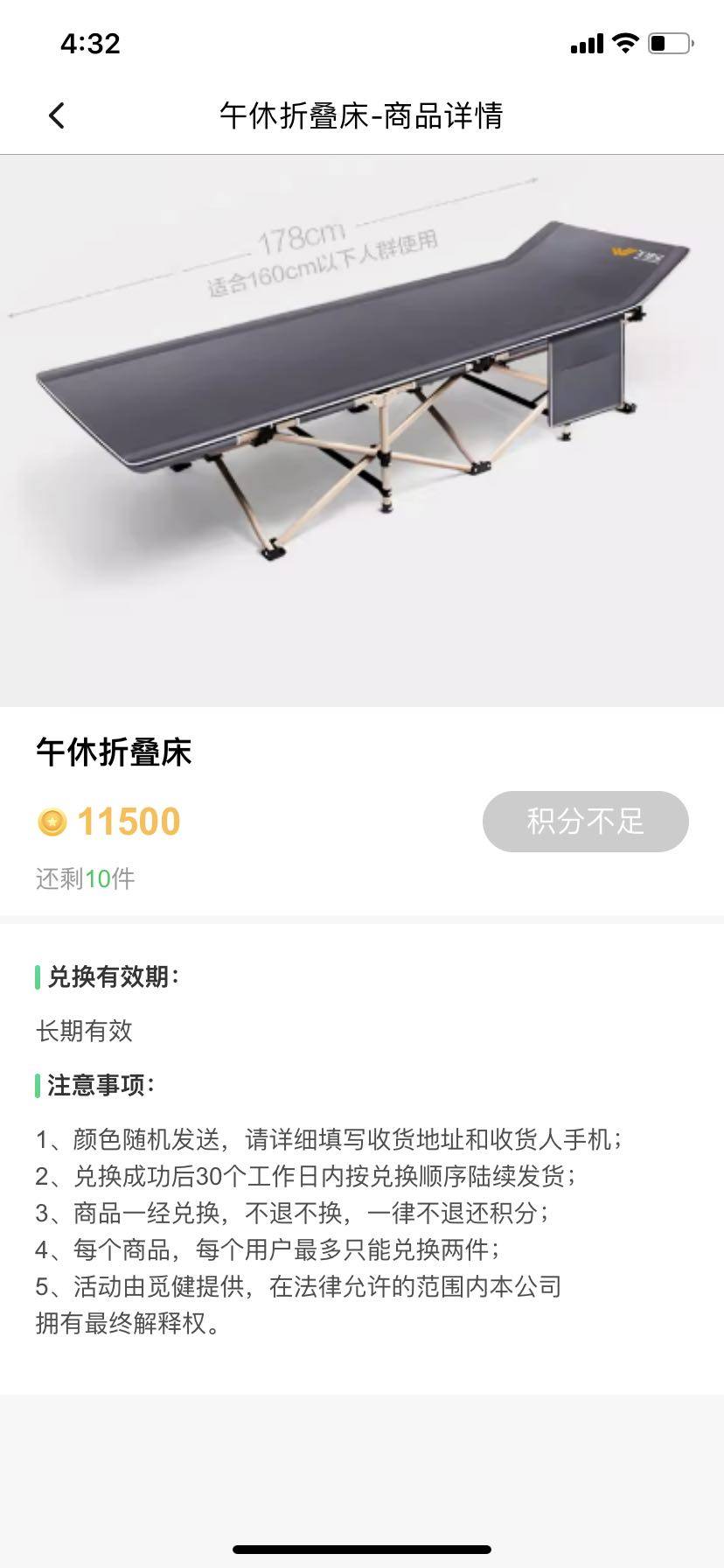724x1568 pixels.
Task: View the folding bed product image
Action: click(362, 430)
